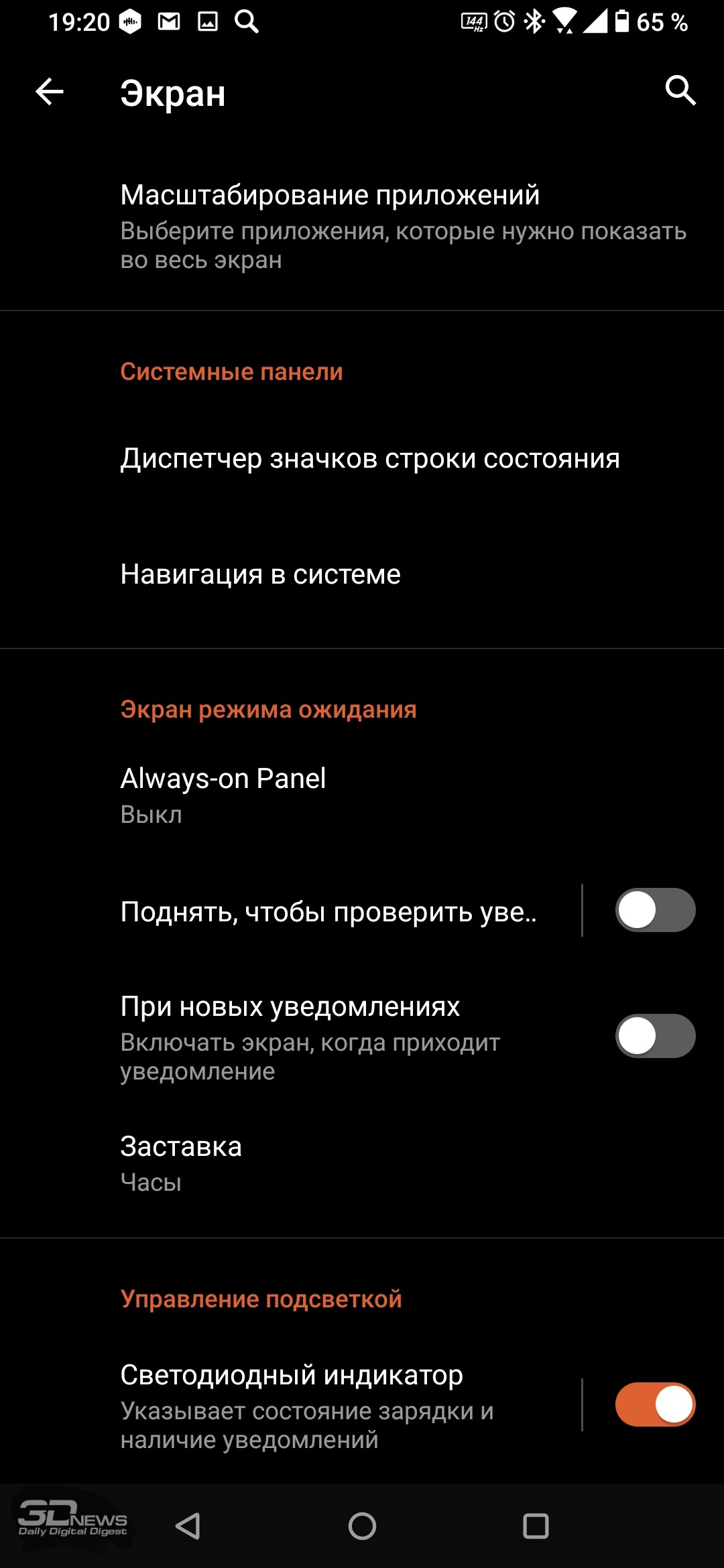Go back using the header arrow
724x1568 pixels.
[50, 92]
